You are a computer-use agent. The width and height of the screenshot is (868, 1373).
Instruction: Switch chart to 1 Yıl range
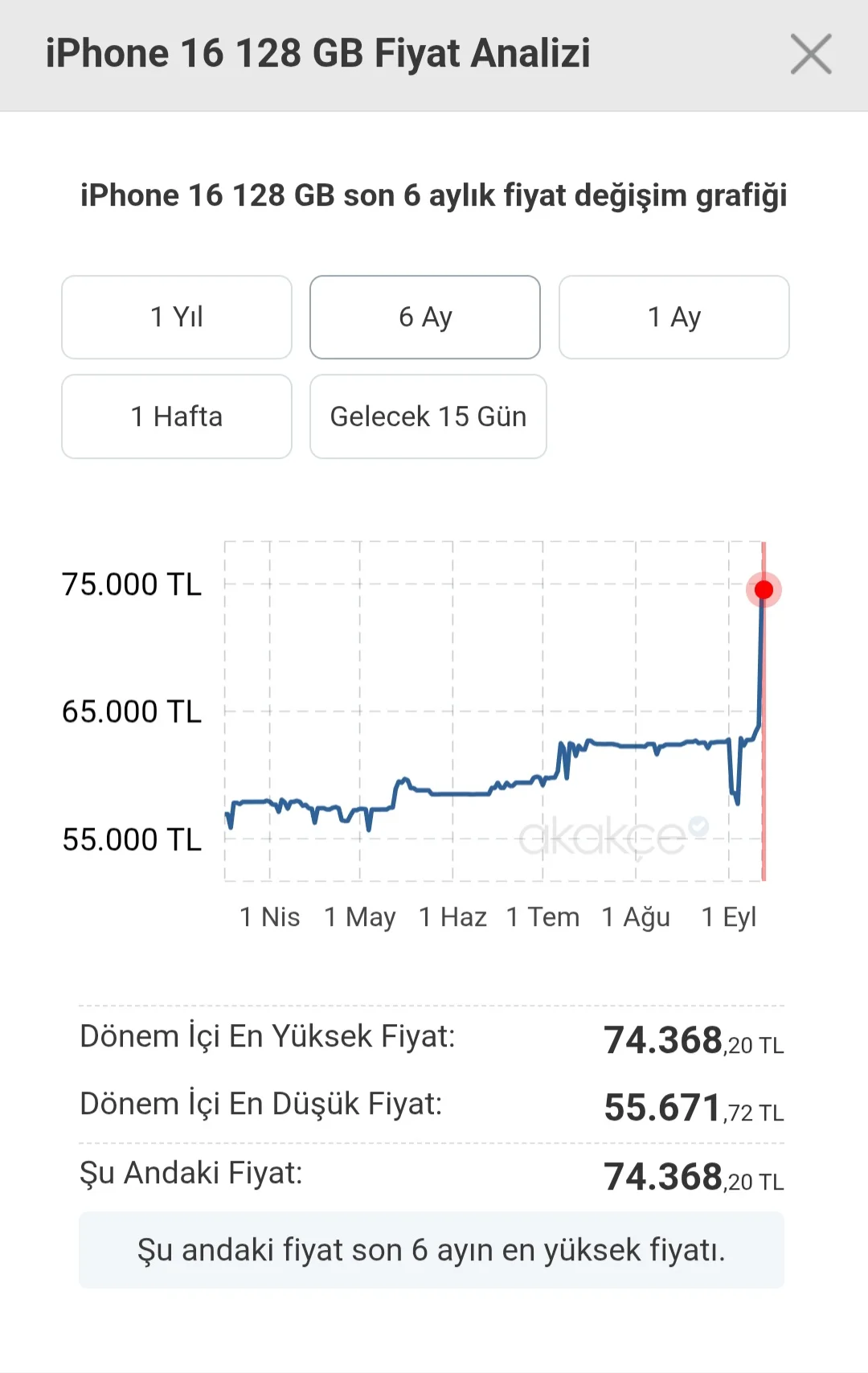point(177,318)
